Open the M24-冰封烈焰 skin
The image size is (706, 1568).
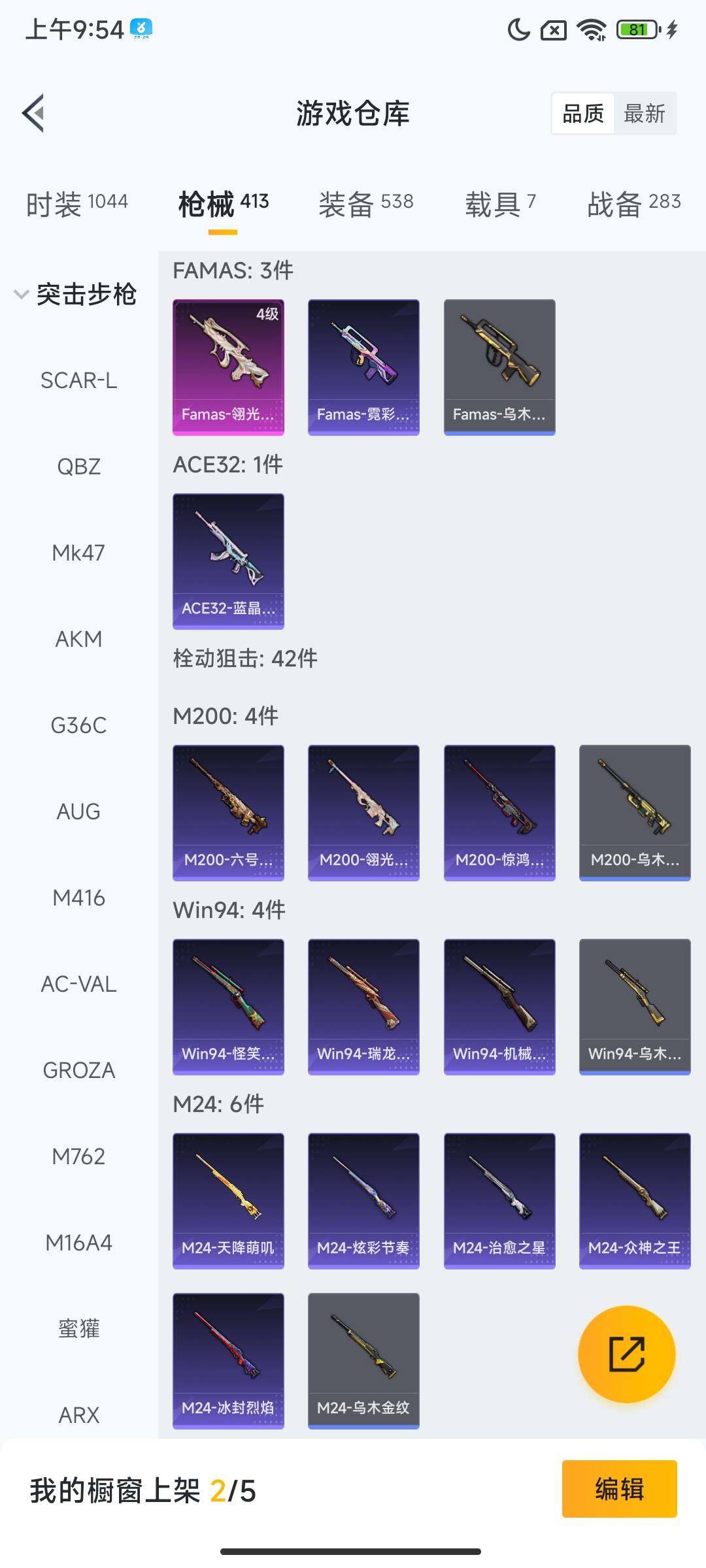(x=228, y=1360)
